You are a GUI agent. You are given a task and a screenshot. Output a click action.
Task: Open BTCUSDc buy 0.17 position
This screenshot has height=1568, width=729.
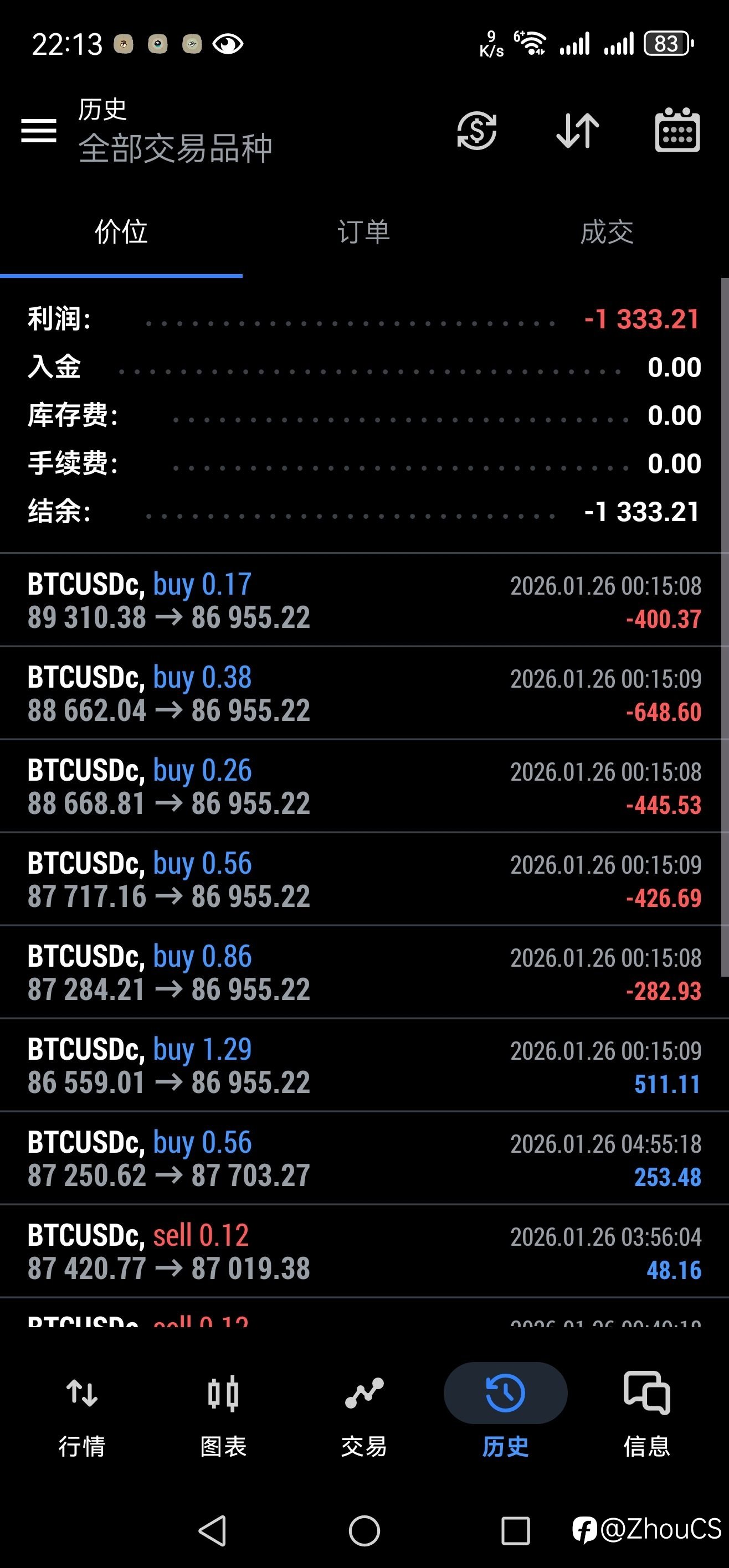click(364, 600)
